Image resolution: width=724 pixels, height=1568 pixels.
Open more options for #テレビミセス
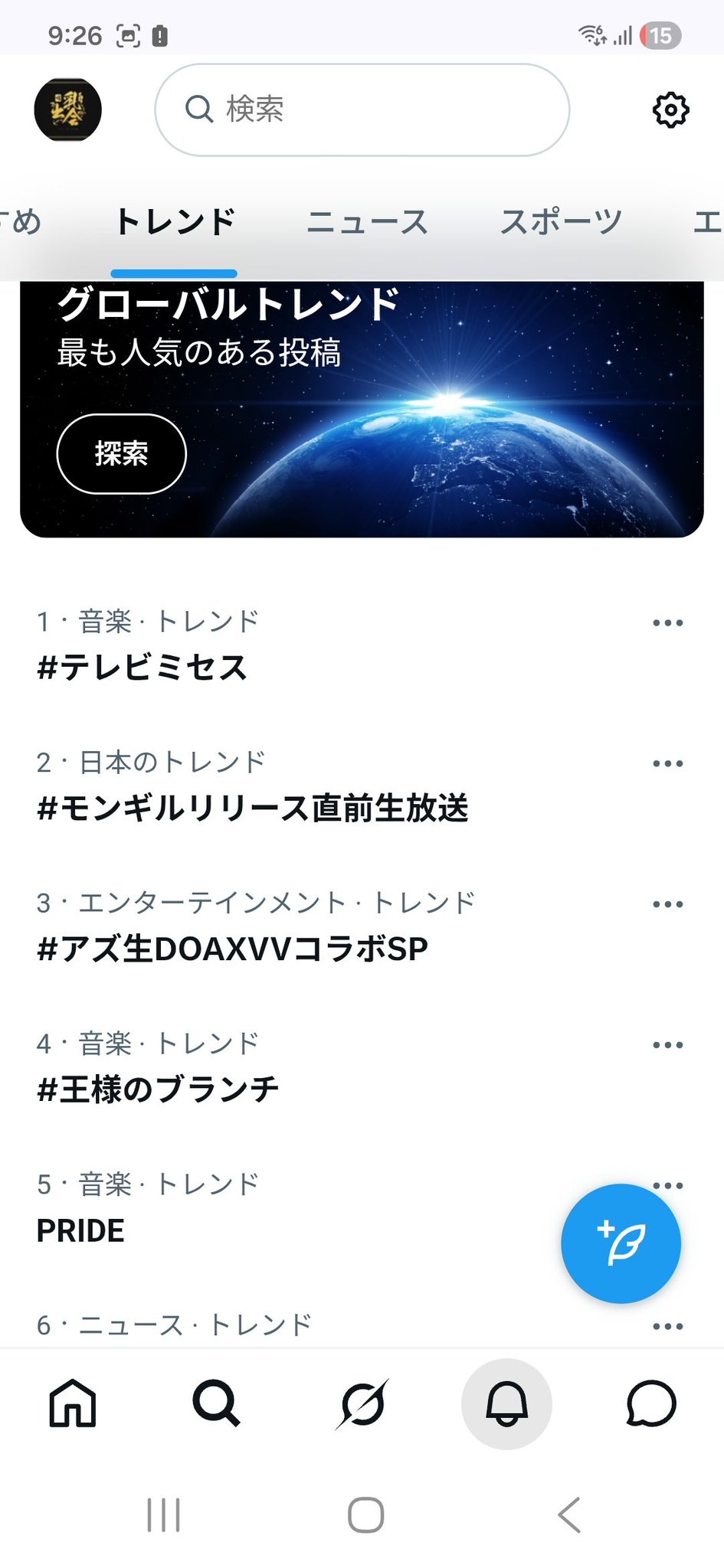coord(667,623)
